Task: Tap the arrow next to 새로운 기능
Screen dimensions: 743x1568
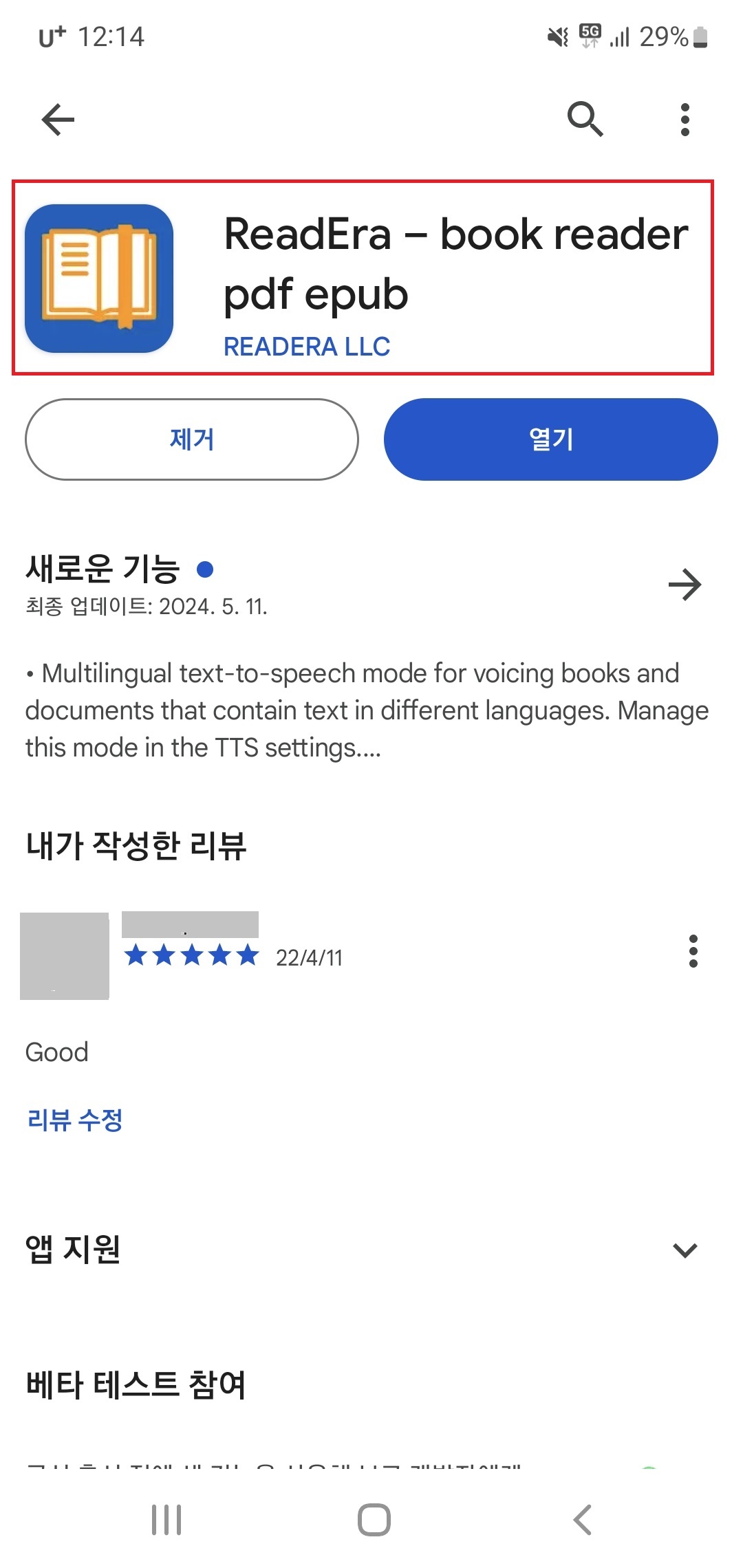Action: 686,585
